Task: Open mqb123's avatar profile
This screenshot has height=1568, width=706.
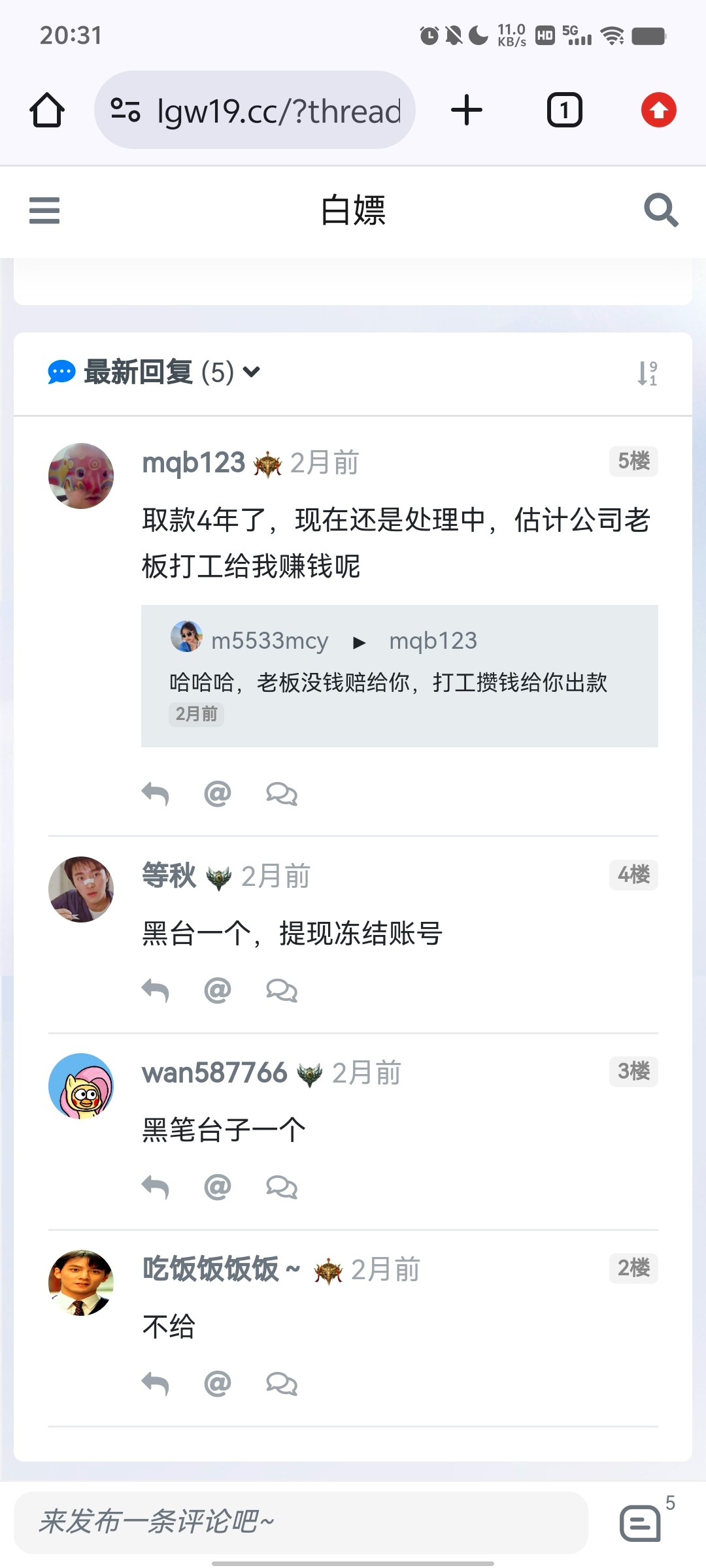Action: click(81, 476)
